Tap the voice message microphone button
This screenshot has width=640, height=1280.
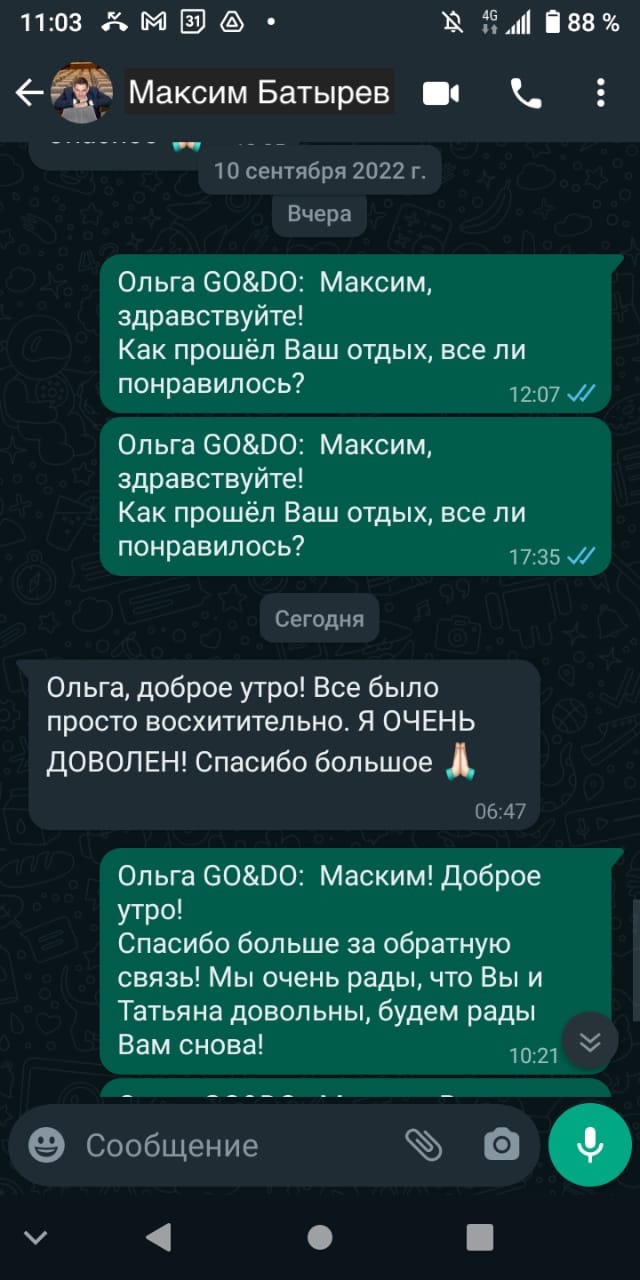coord(590,1145)
